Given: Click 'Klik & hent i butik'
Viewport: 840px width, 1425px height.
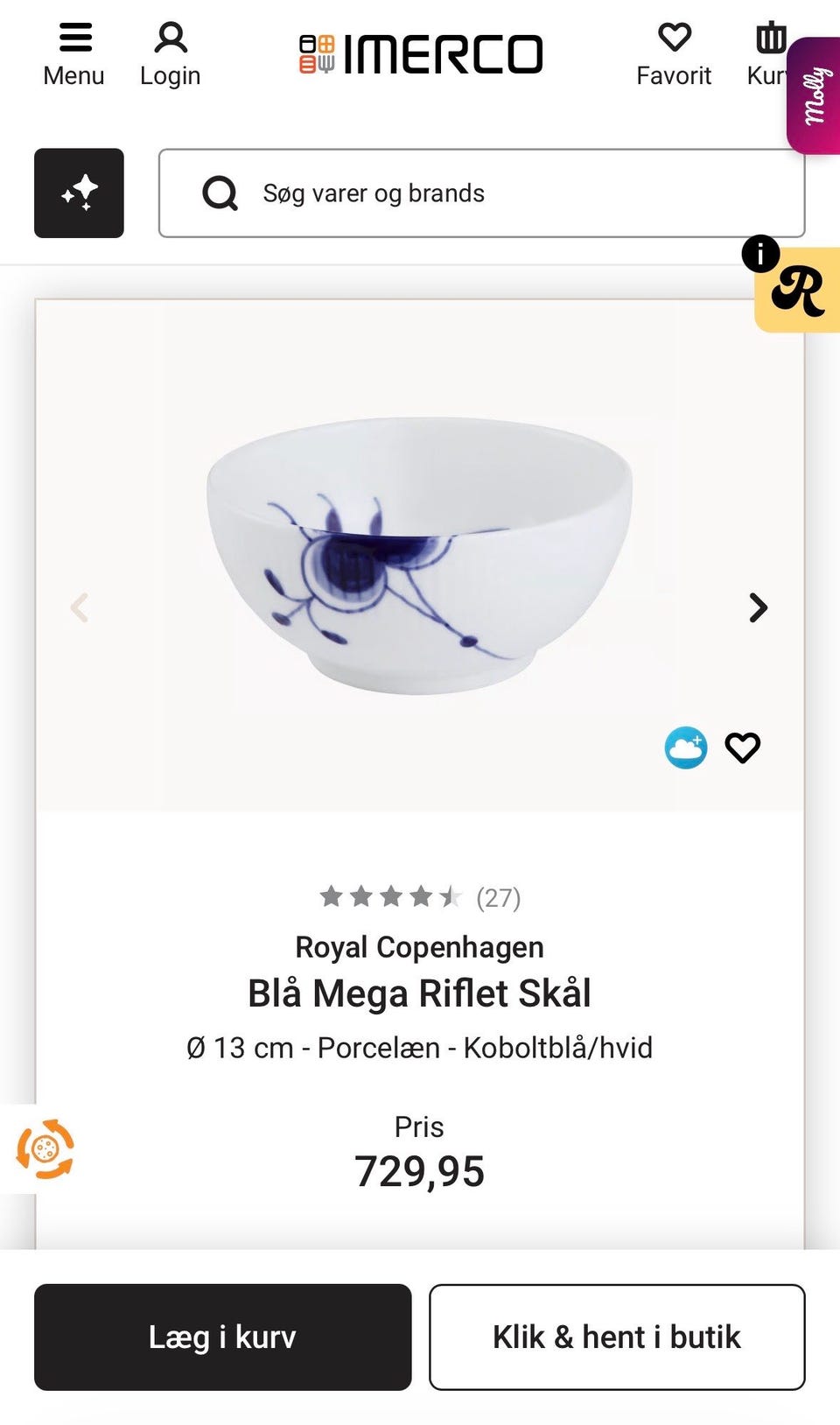Looking at the screenshot, I should [x=617, y=1337].
